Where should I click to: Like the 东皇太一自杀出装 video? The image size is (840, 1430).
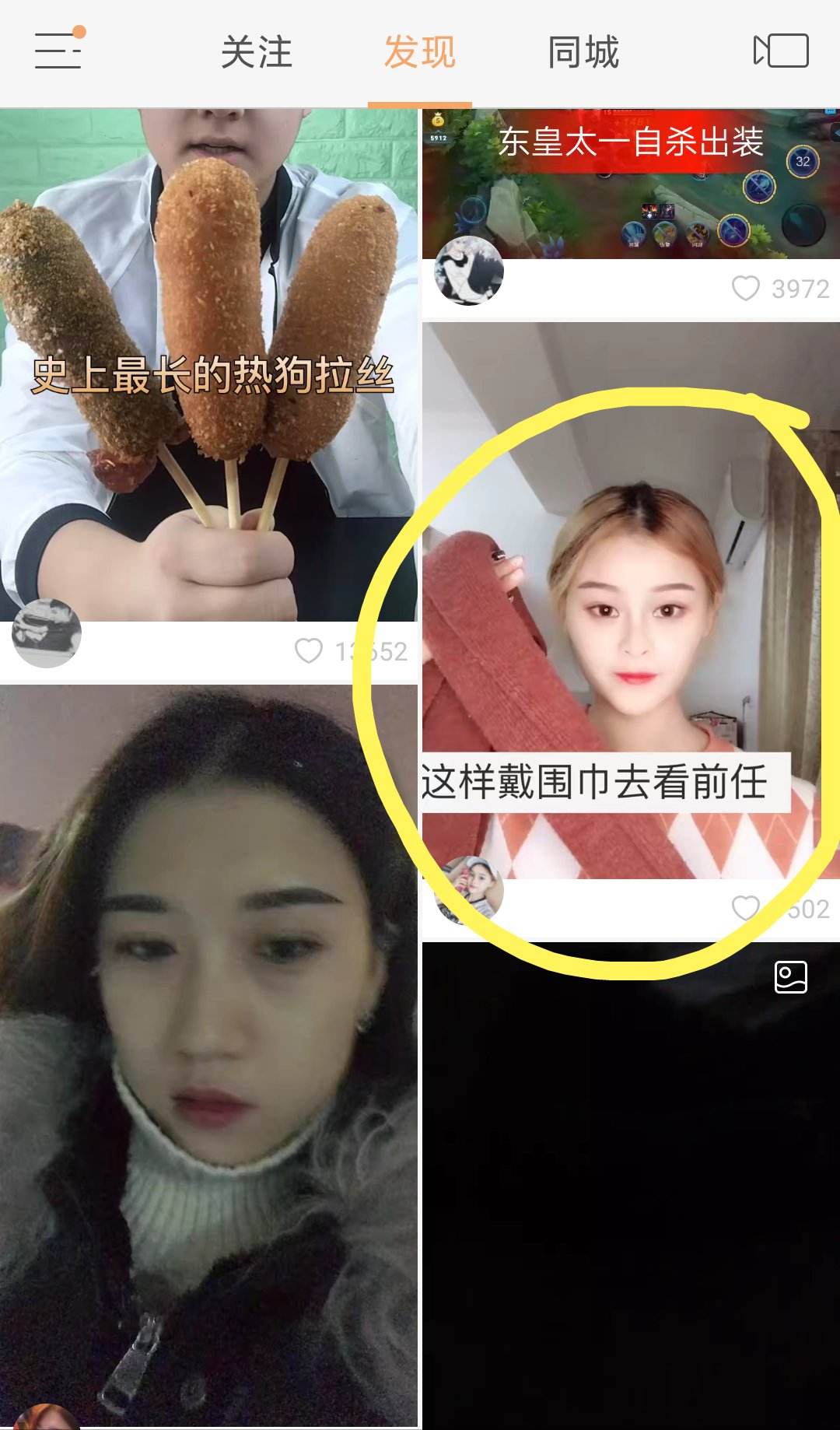click(x=746, y=289)
